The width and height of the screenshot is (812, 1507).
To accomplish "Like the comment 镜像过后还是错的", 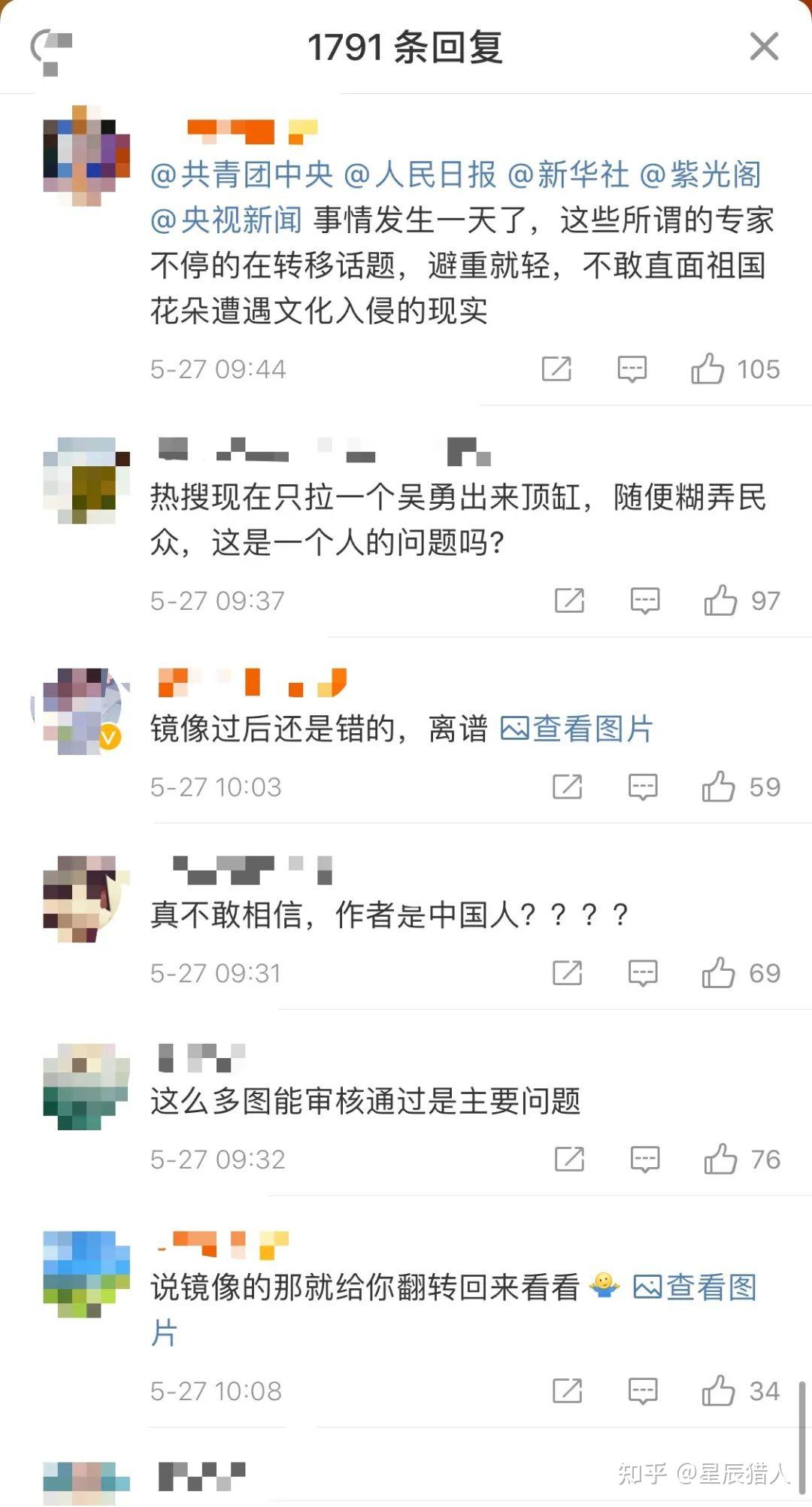I will pos(718,787).
